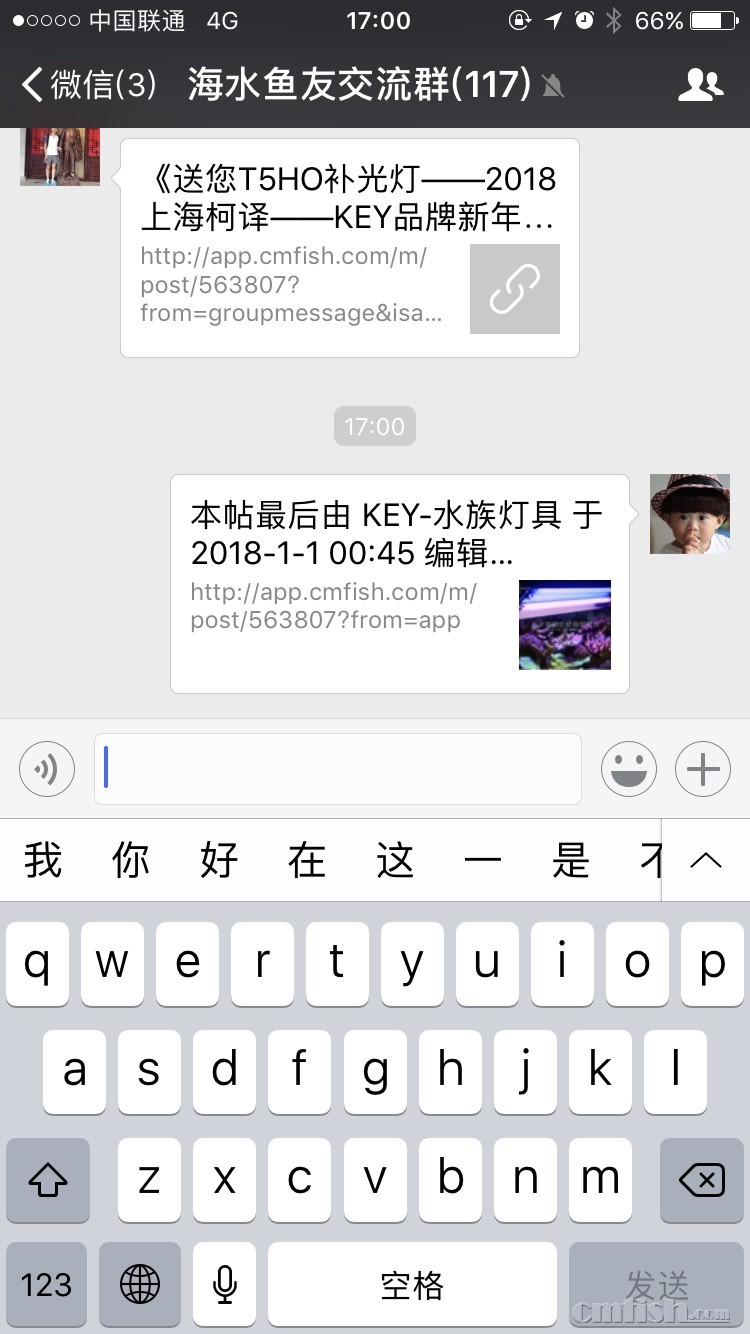
Task: Open the emoji sticker panel
Action: (629, 769)
